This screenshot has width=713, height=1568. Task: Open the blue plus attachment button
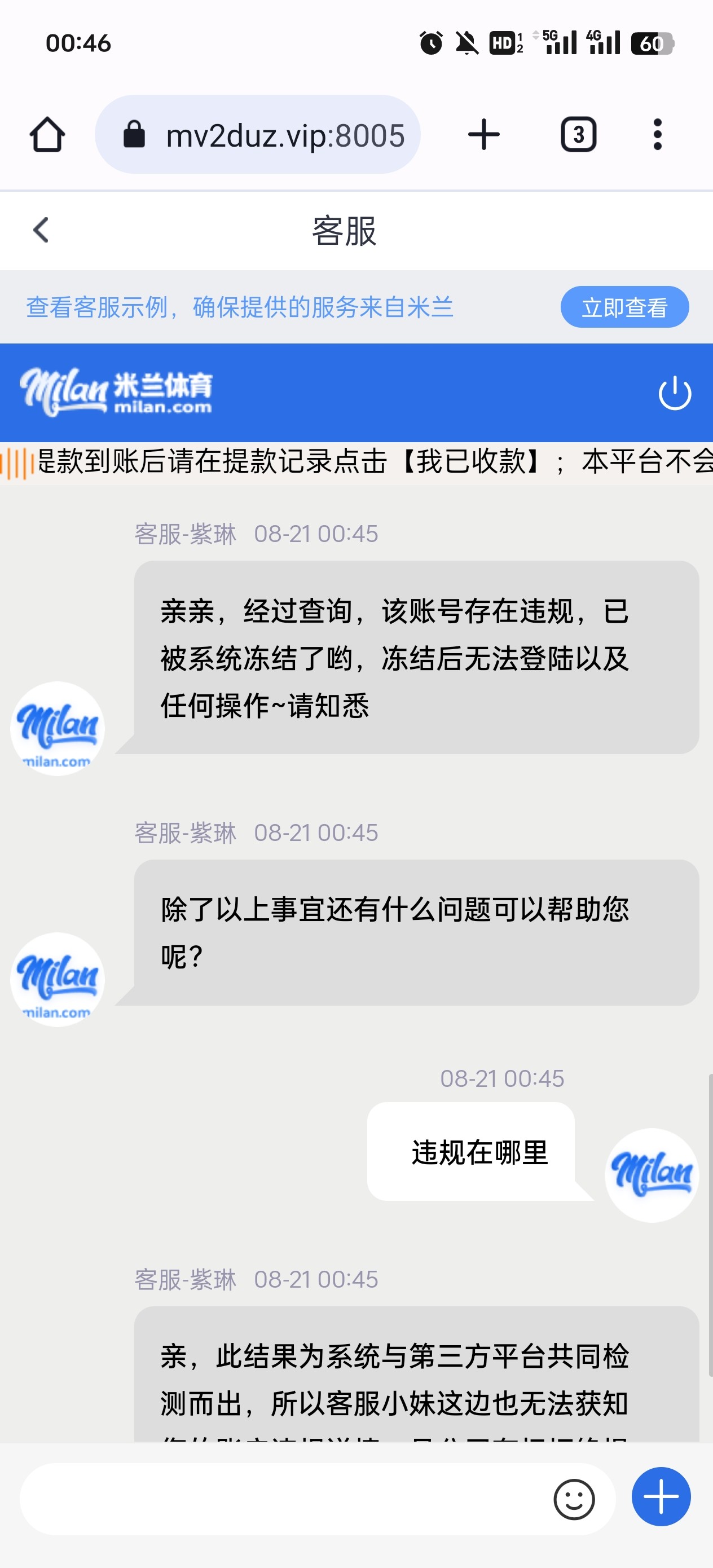(x=661, y=1497)
